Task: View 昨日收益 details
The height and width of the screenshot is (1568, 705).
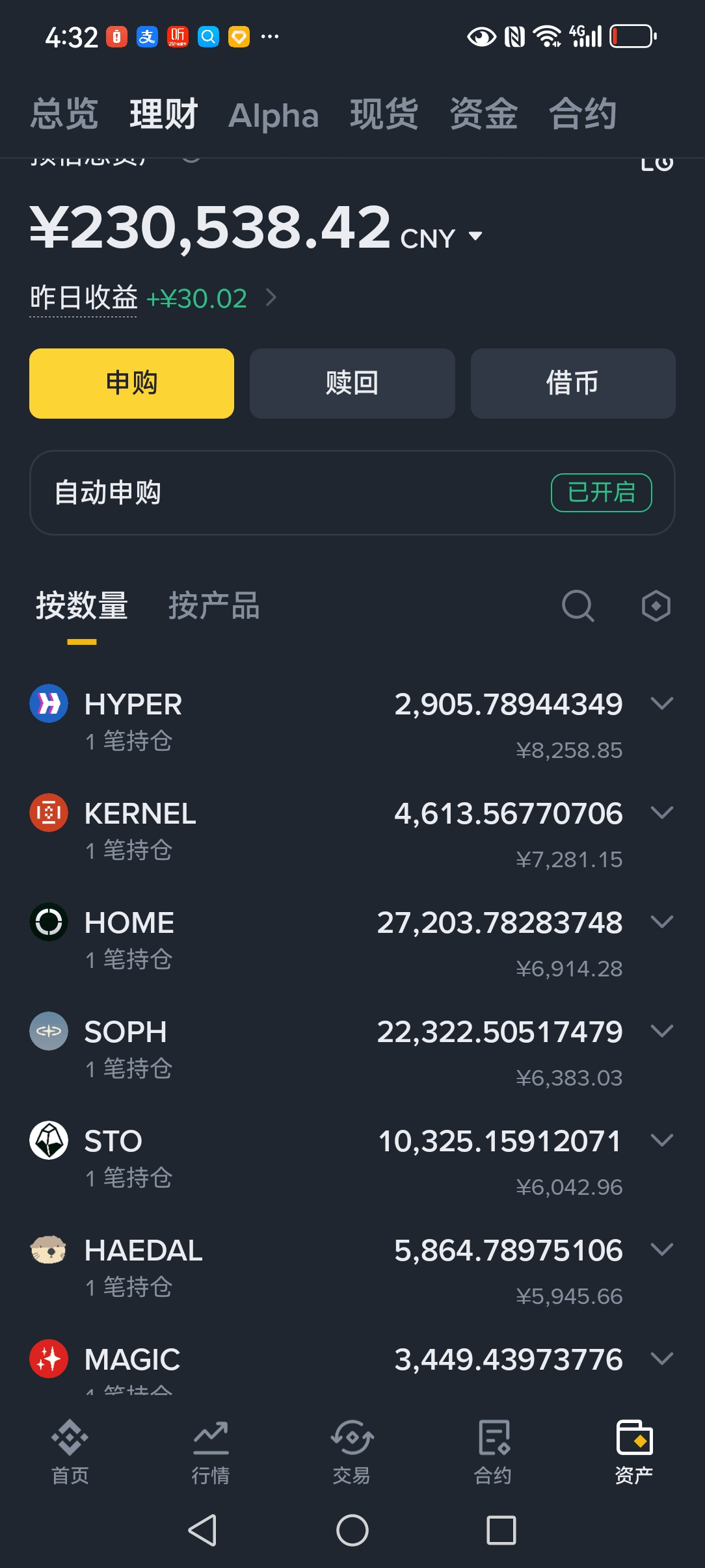Action: coord(153,298)
